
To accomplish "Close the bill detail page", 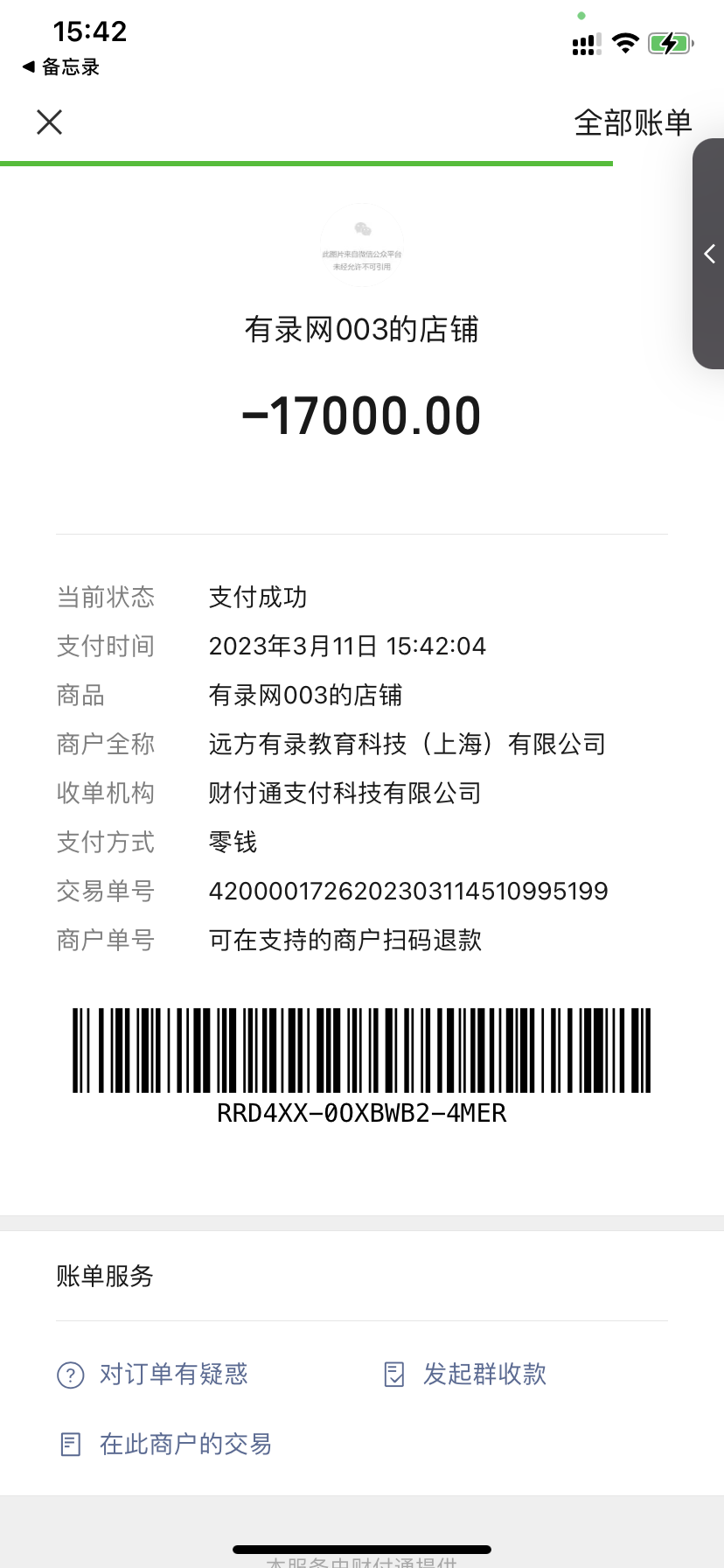I will (50, 122).
